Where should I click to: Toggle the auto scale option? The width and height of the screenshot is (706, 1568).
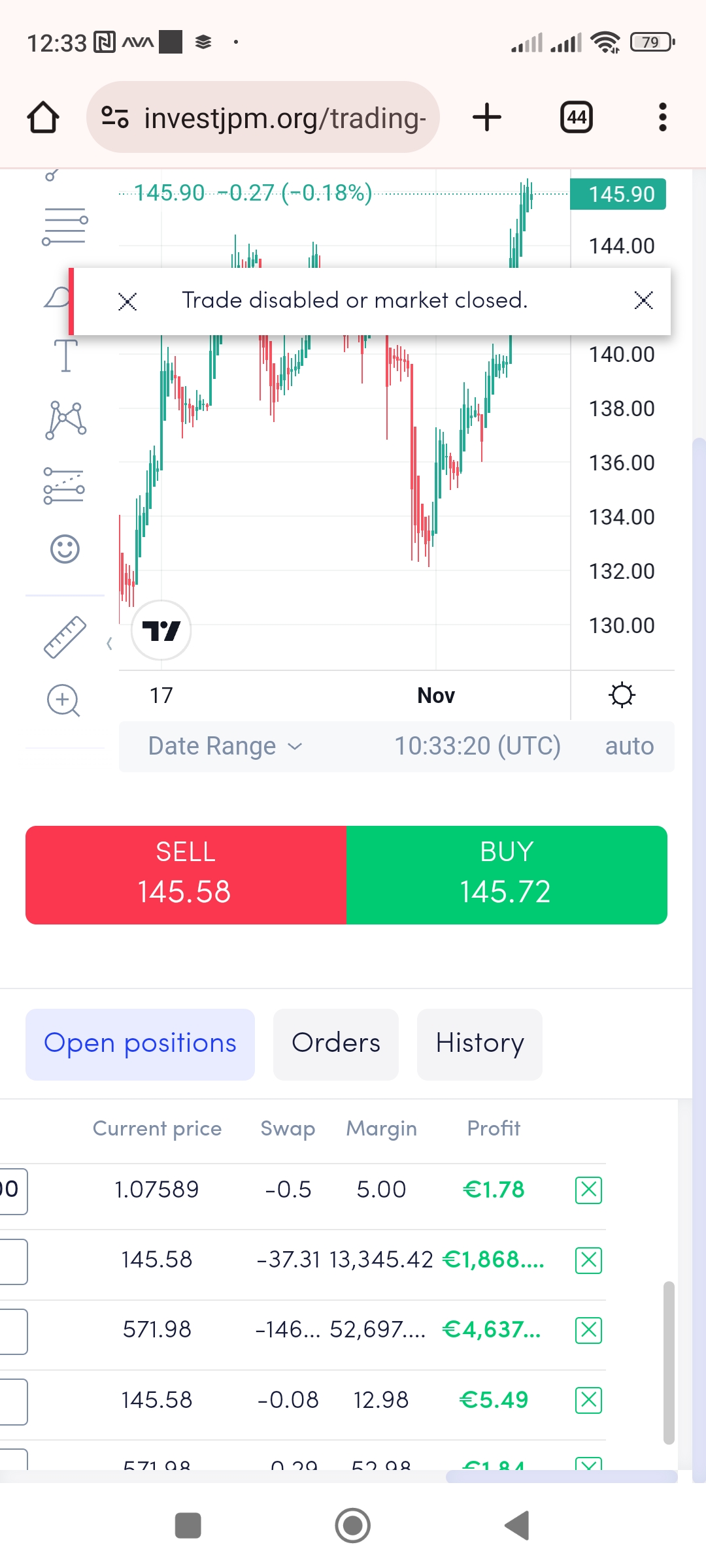tap(629, 746)
